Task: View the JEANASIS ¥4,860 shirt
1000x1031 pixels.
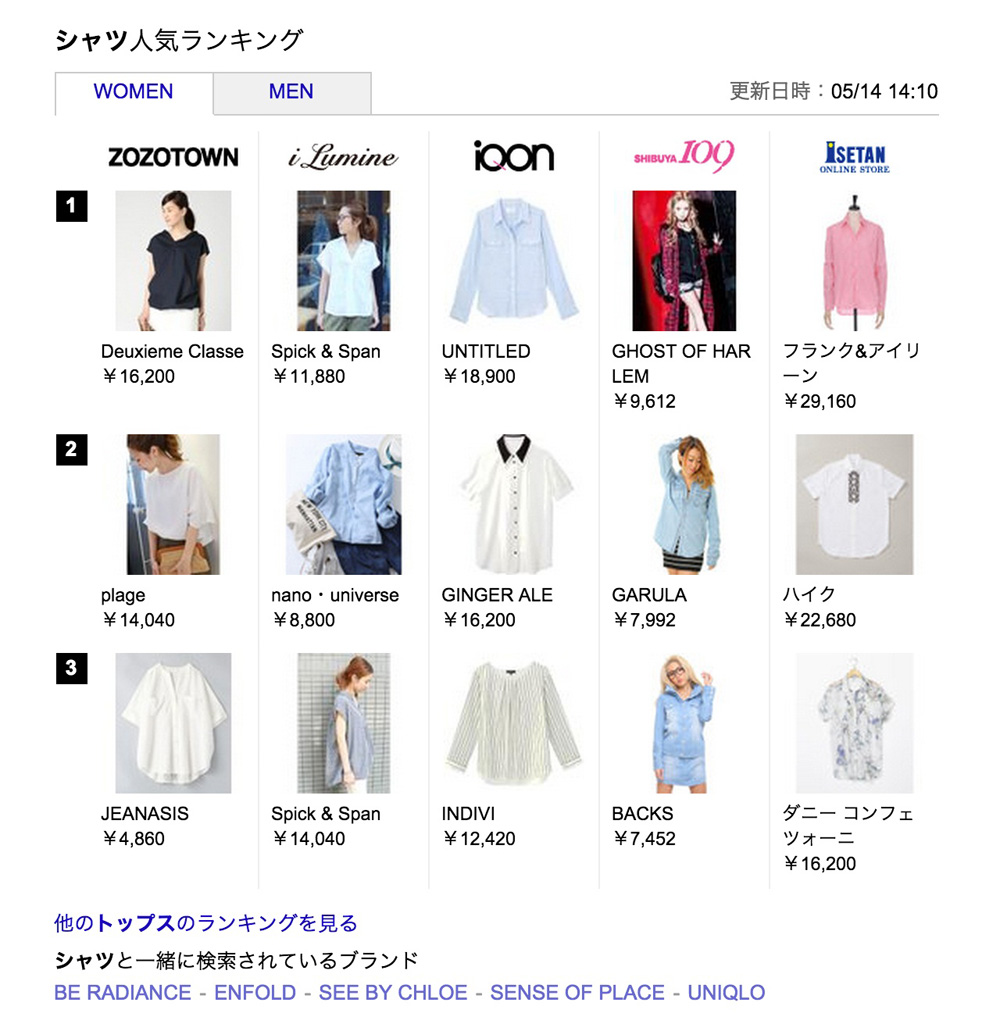Action: pos(173,723)
